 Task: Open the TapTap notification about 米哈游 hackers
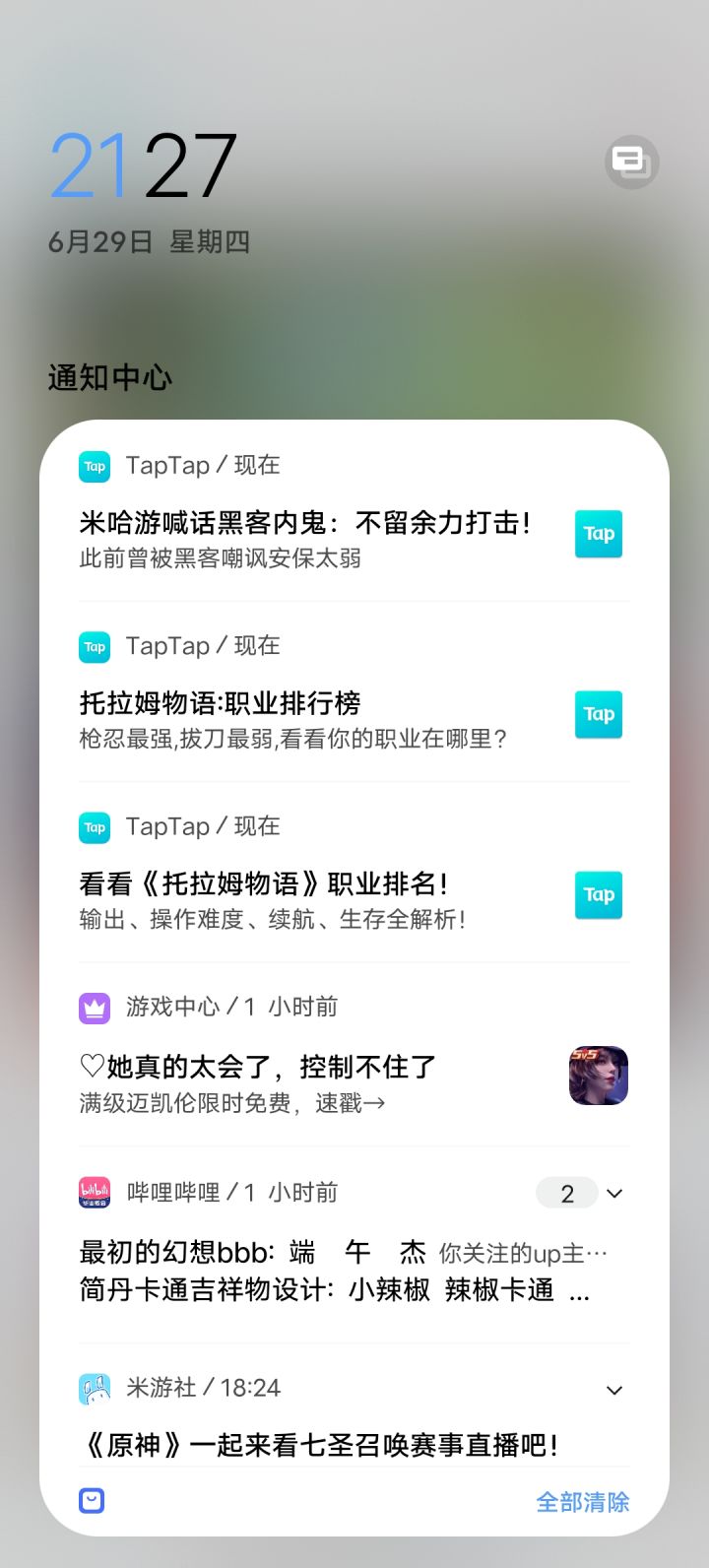click(x=354, y=512)
